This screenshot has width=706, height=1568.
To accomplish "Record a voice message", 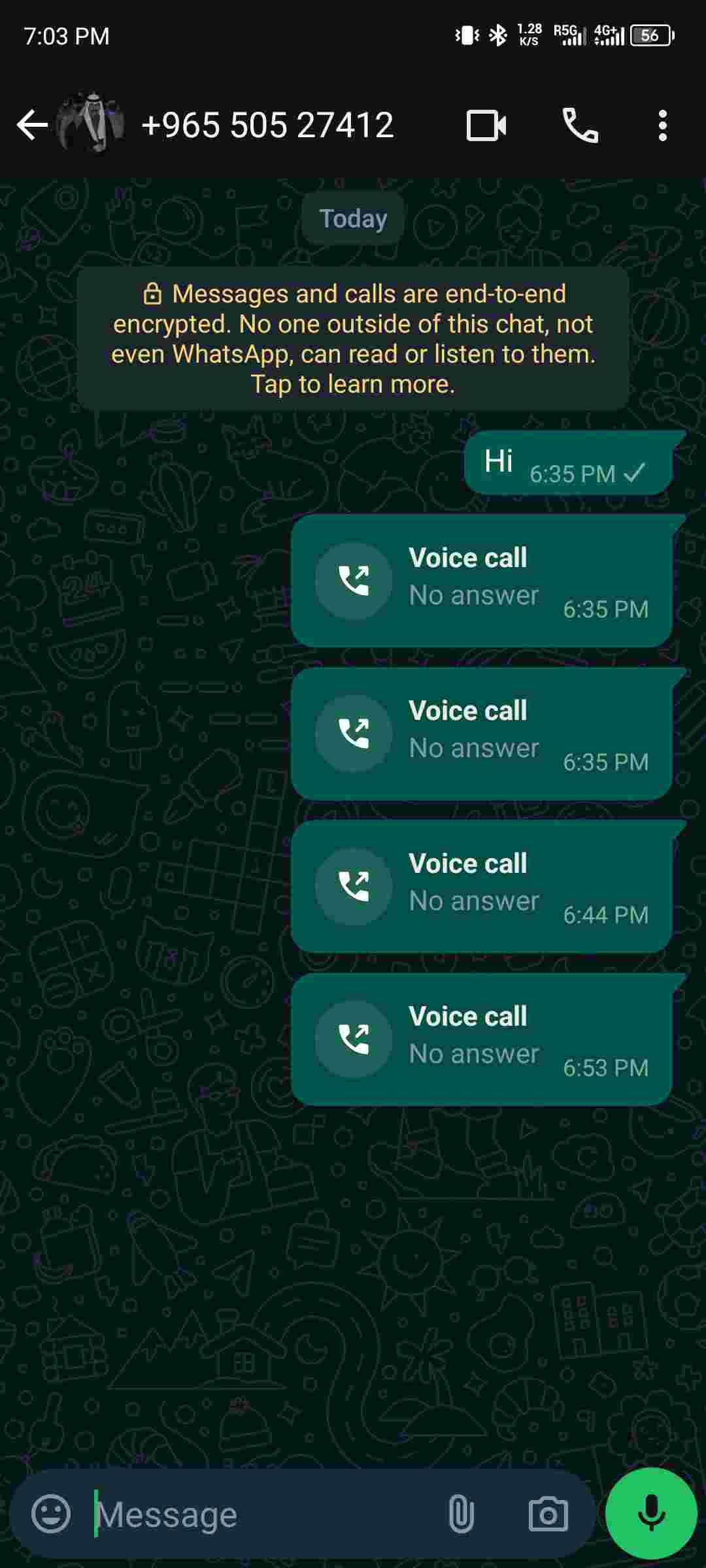I will 651,1512.
